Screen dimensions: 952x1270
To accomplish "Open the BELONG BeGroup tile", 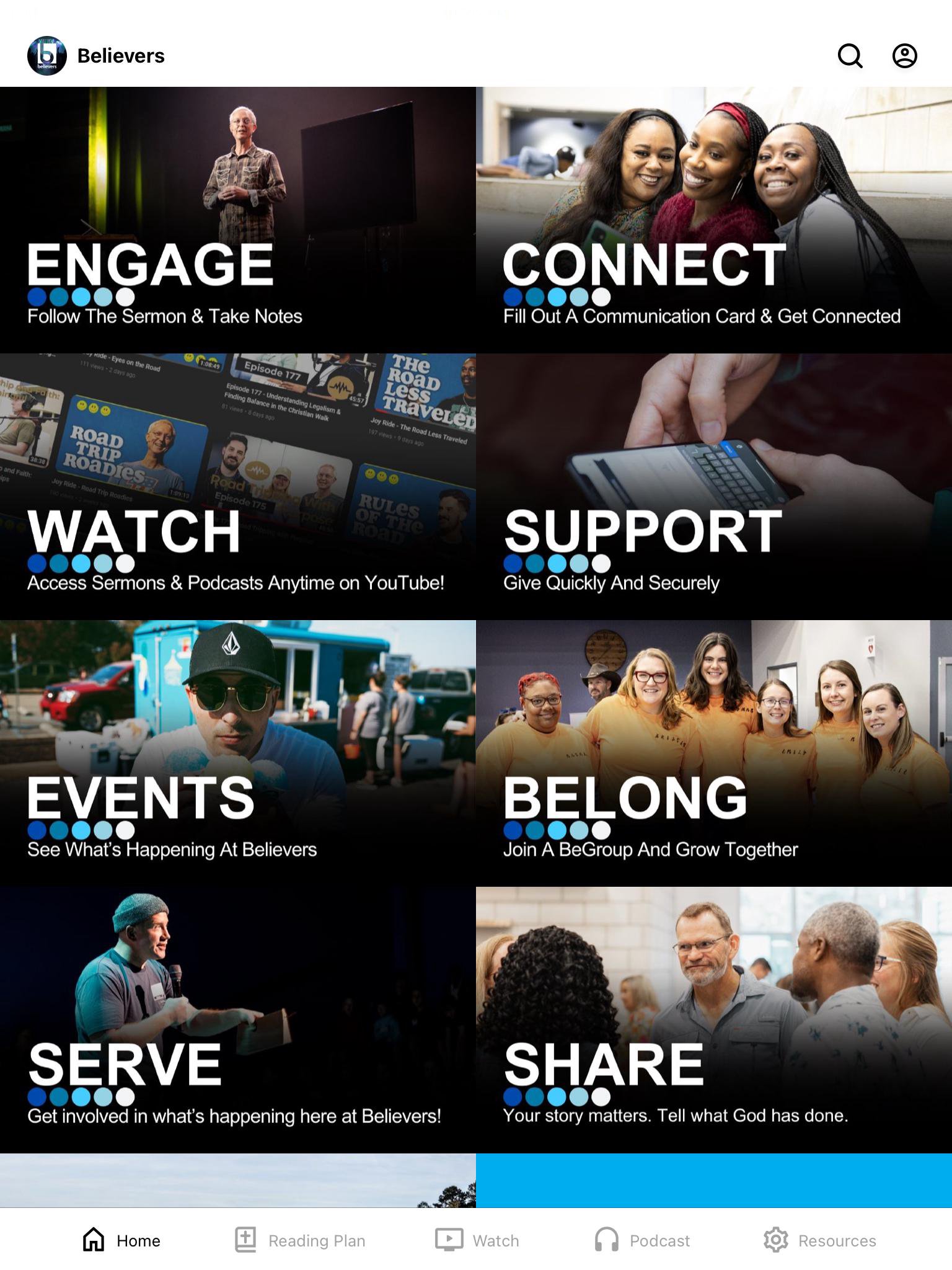I will 714,753.
